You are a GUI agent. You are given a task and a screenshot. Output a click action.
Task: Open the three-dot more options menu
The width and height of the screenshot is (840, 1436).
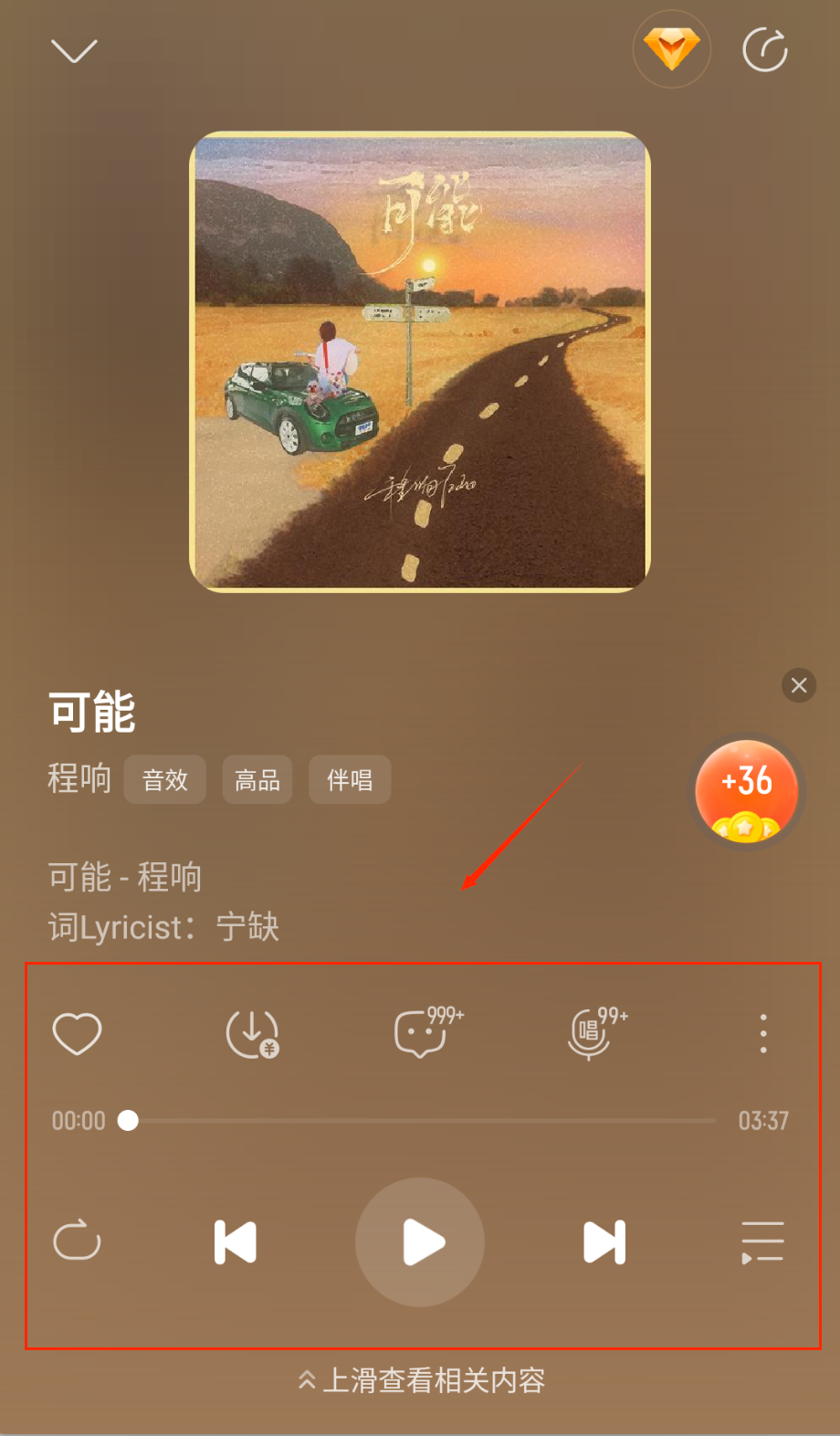click(x=763, y=1034)
